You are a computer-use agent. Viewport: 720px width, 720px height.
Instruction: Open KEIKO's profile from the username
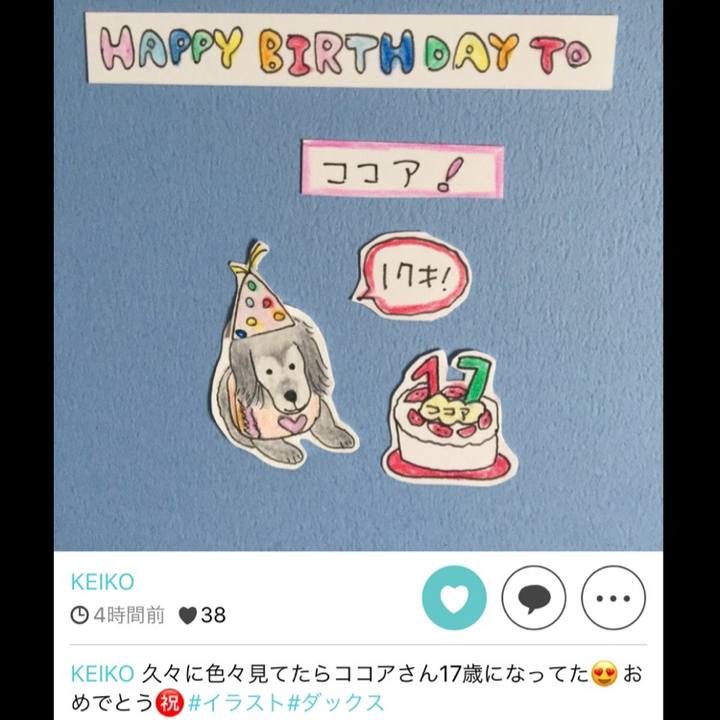coord(102,582)
